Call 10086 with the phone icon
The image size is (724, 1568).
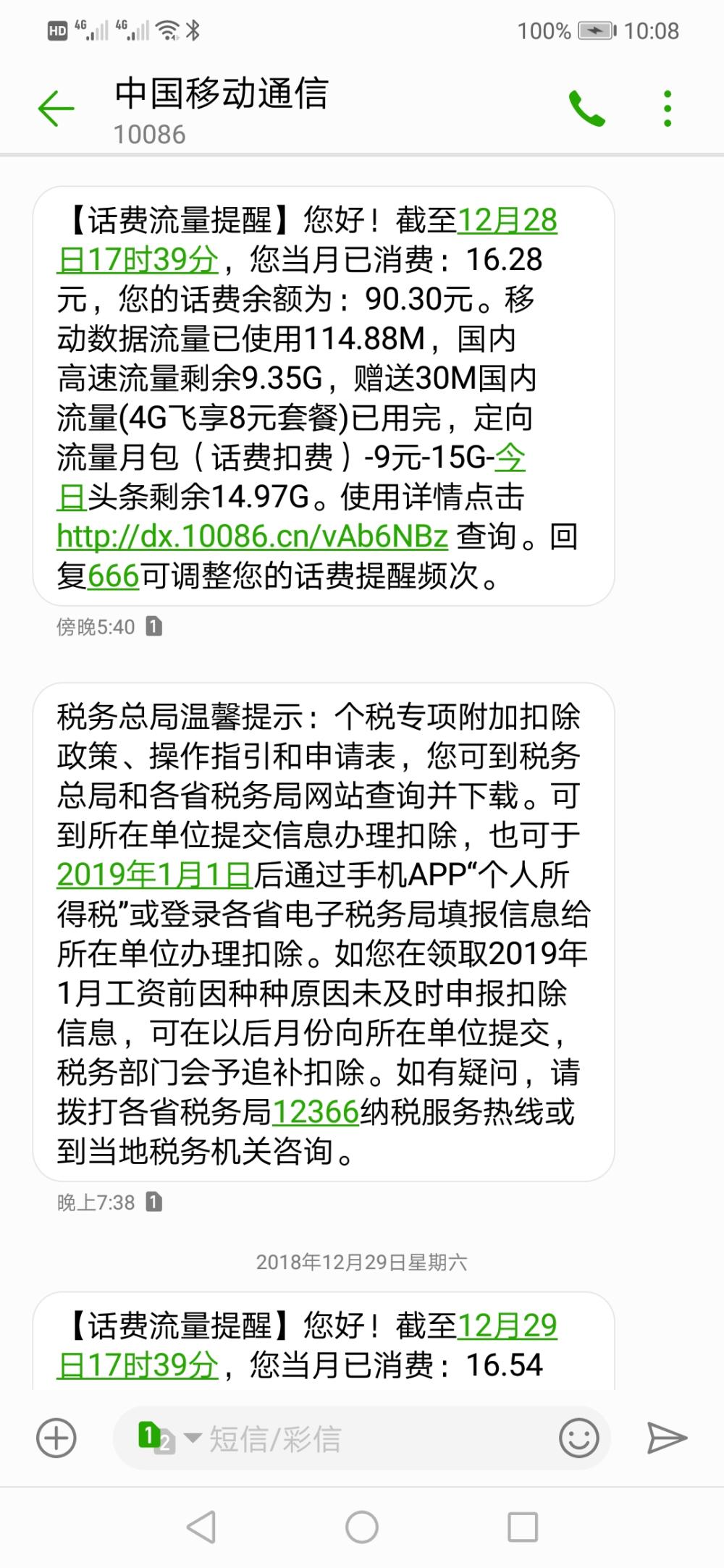587,109
